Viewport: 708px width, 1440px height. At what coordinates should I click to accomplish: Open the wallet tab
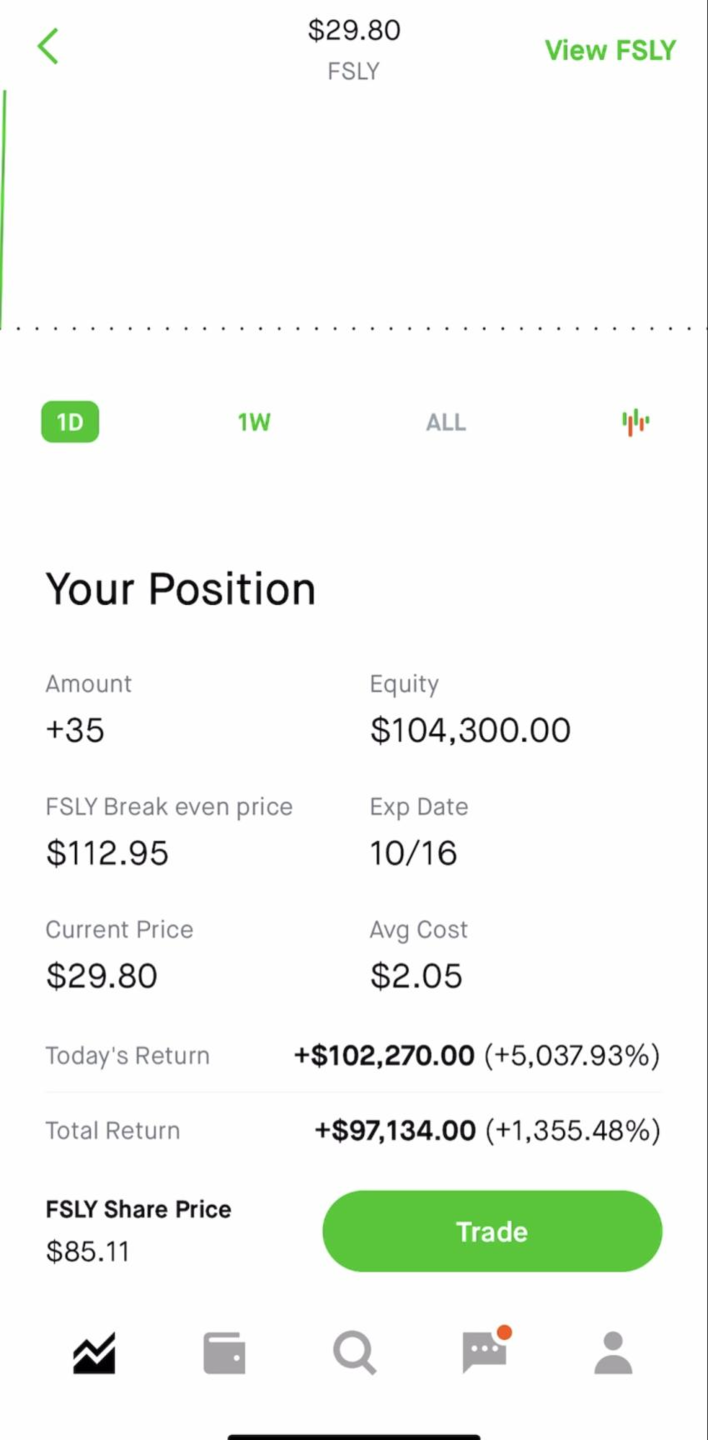224,1354
